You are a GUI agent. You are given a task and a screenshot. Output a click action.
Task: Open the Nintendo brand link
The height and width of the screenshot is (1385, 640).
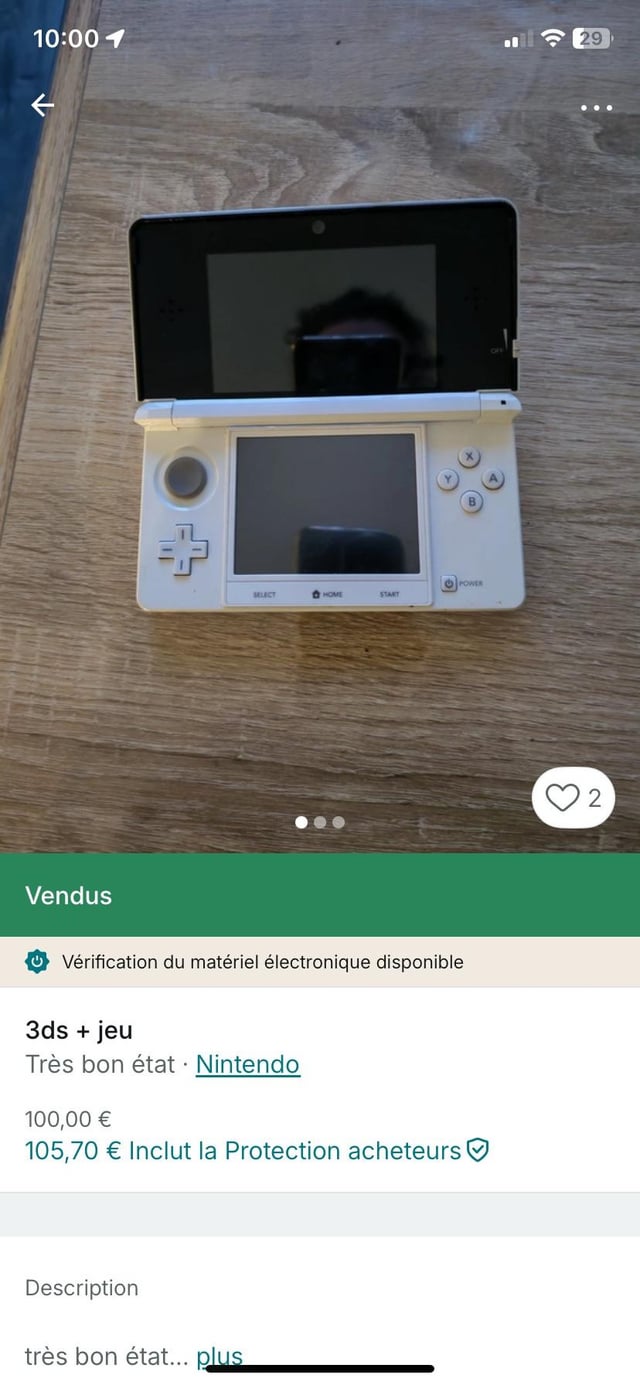click(x=247, y=1064)
